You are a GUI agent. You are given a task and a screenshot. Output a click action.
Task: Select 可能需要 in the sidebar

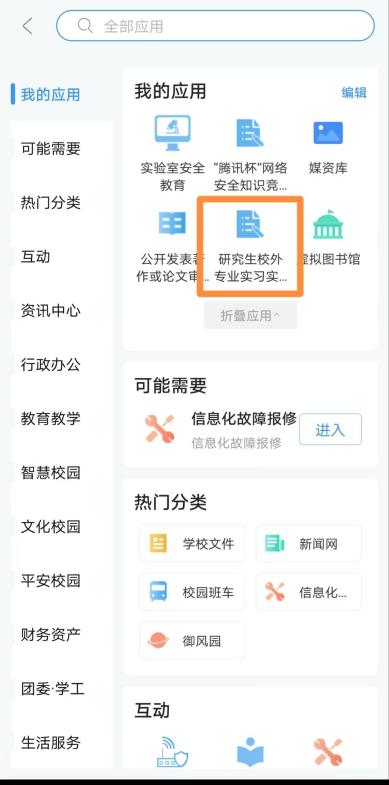click(51, 149)
